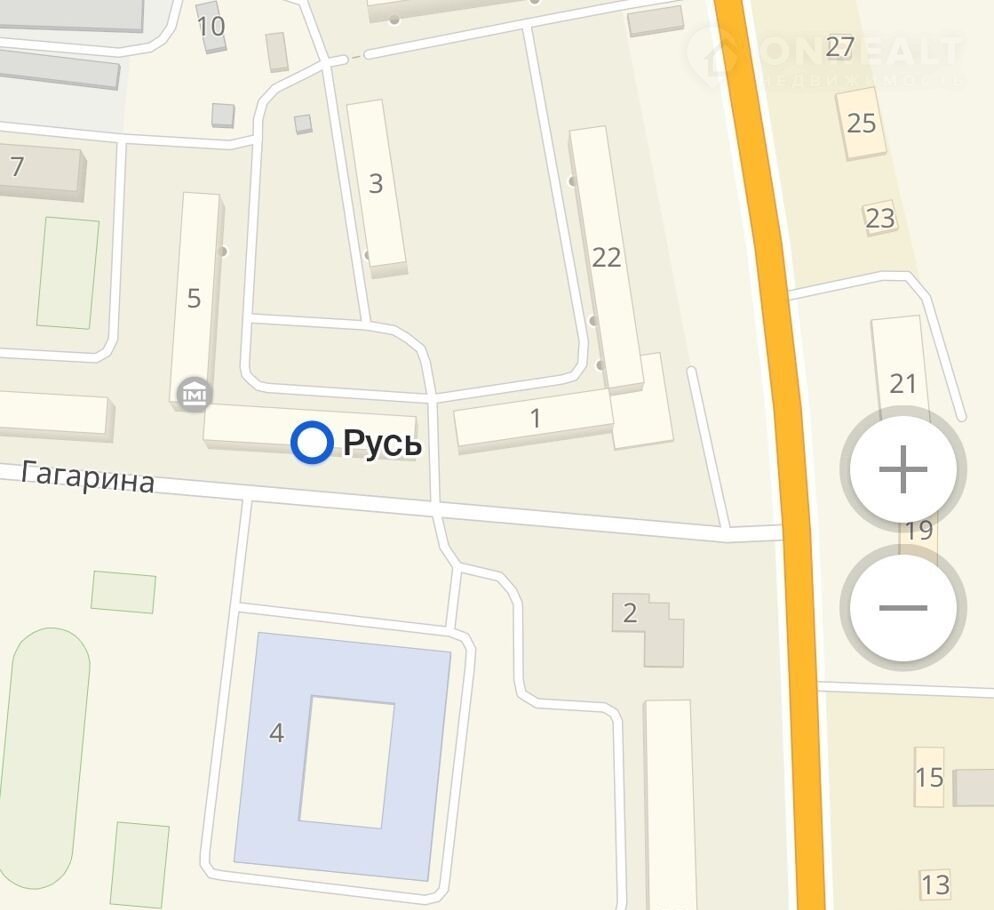The width and height of the screenshot is (994, 910).
Task: Select the Русь location marker
Action: 311,442
